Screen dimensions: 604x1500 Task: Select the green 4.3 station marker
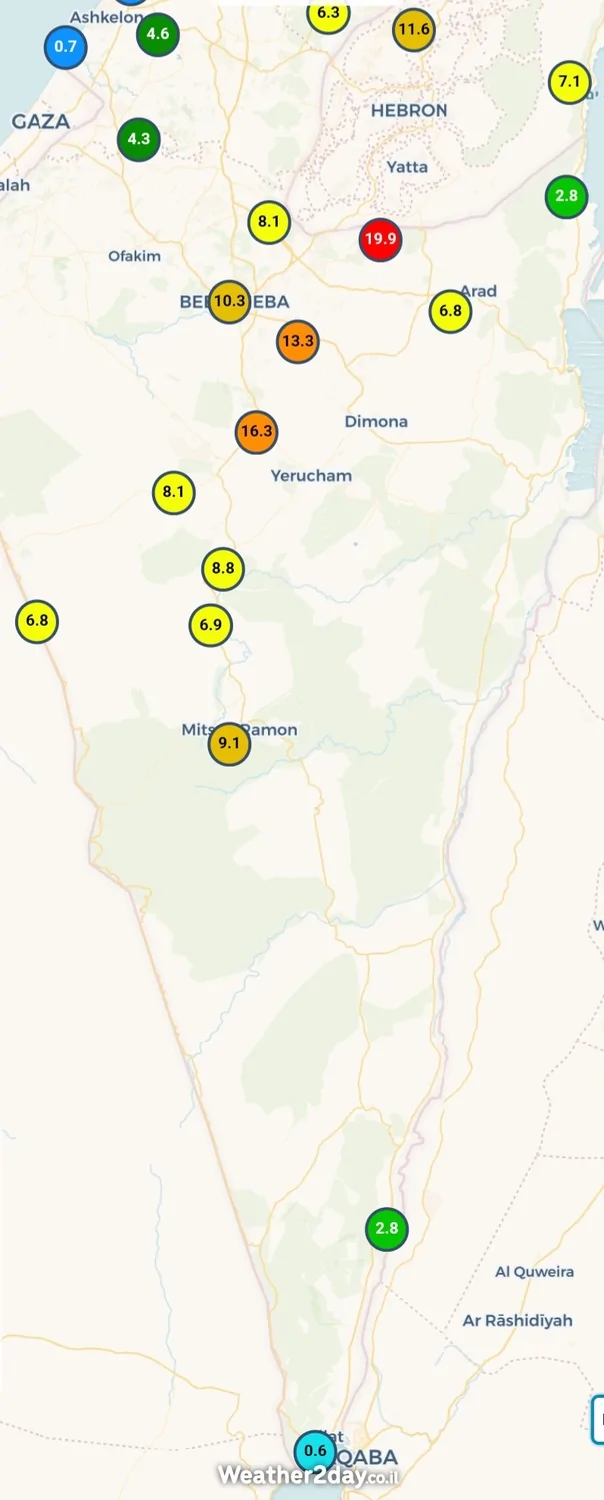point(138,139)
